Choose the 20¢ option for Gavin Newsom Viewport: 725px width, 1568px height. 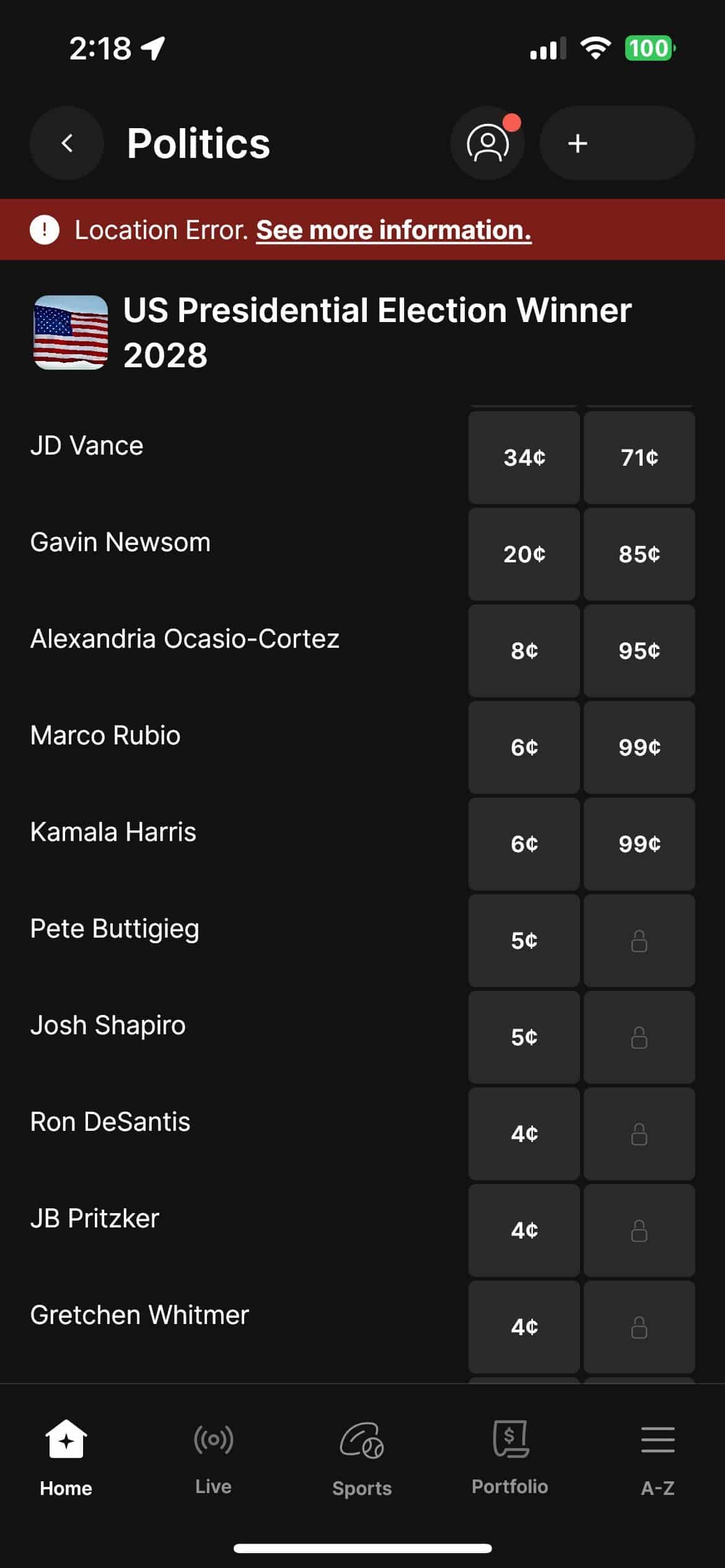tap(524, 554)
